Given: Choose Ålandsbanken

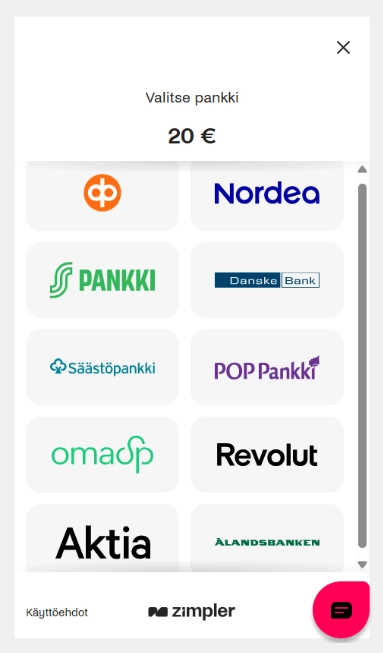Looking at the screenshot, I should (x=267, y=538).
